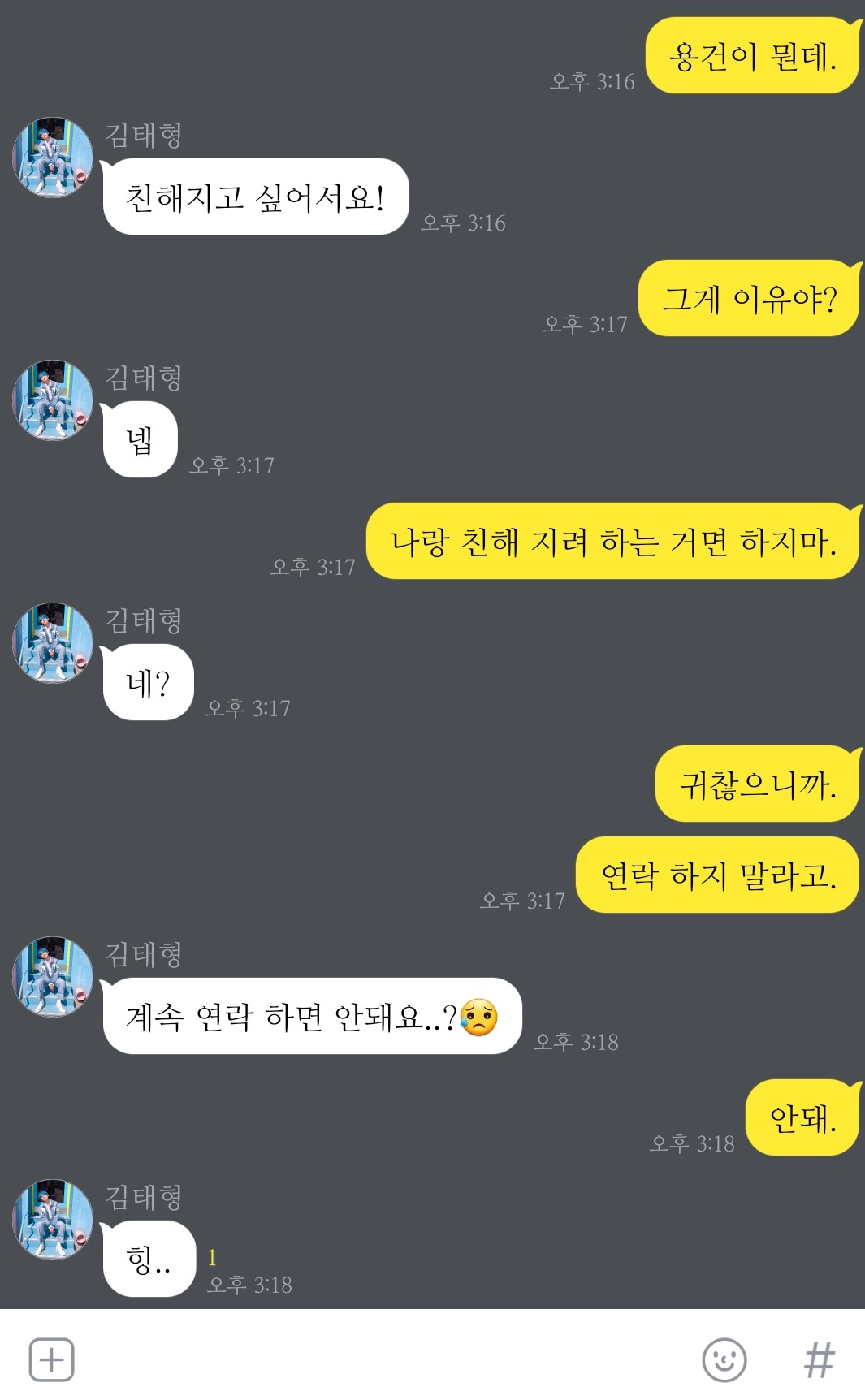The width and height of the screenshot is (865, 1400).
Task: Open the emoticon picker
Action: point(724,1359)
